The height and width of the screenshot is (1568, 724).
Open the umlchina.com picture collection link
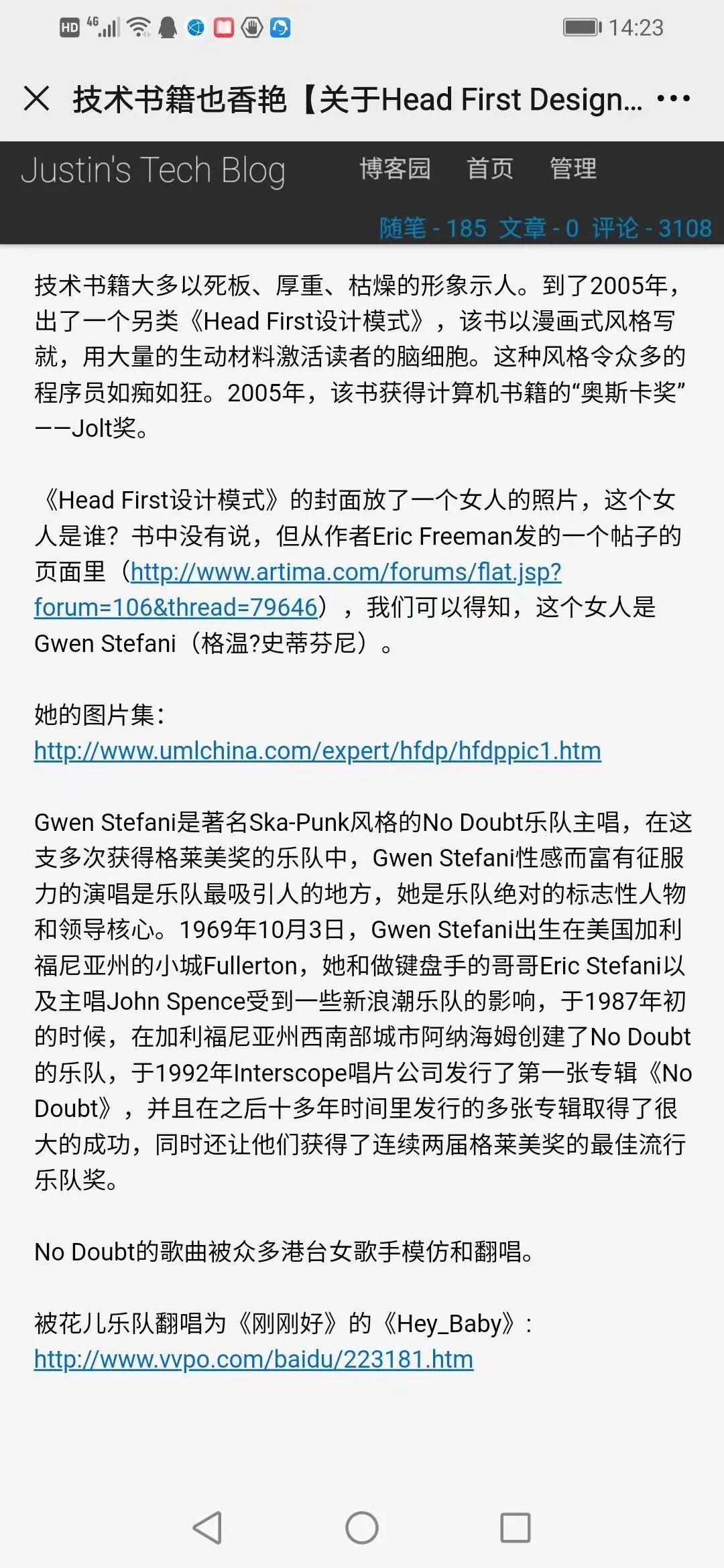tap(318, 750)
